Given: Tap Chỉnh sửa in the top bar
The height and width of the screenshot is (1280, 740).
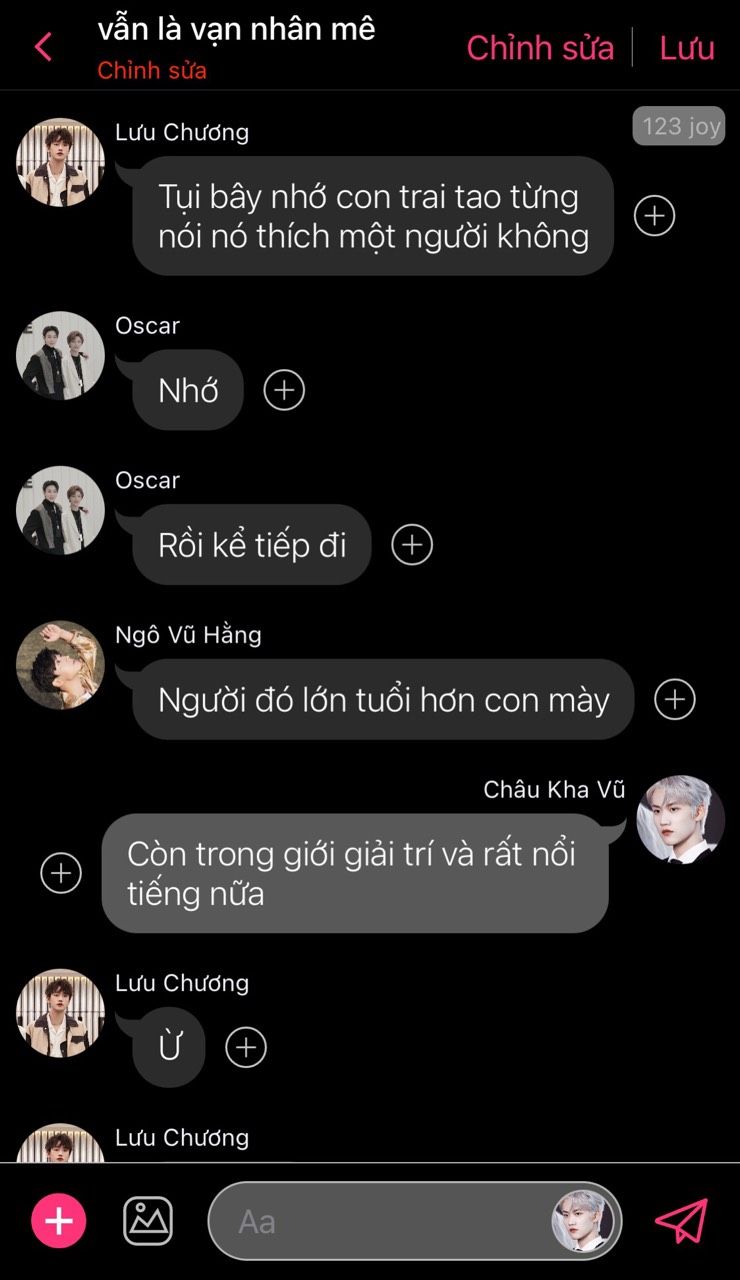Looking at the screenshot, I should (x=540, y=47).
